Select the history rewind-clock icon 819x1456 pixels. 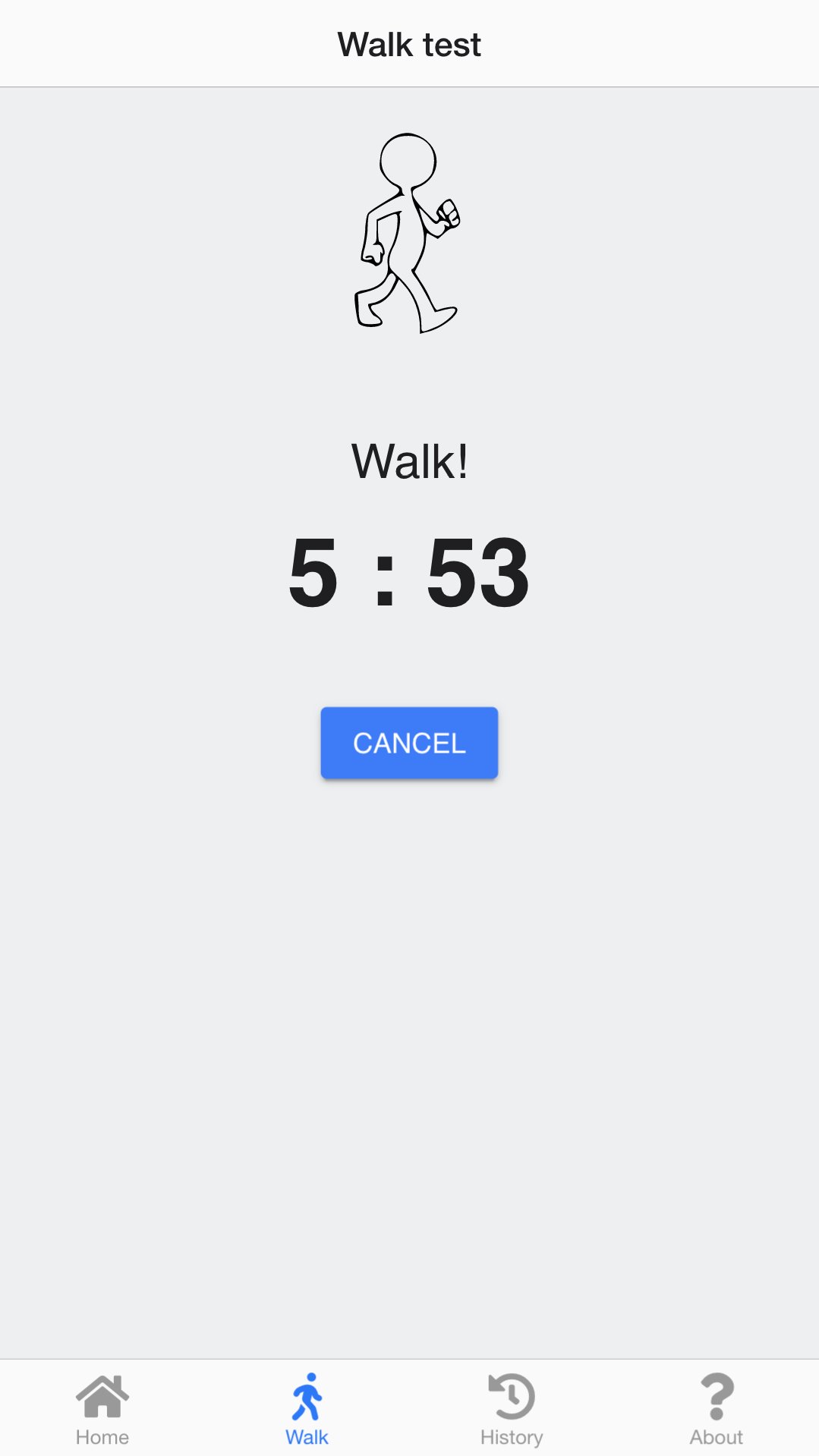pyautogui.click(x=511, y=1396)
